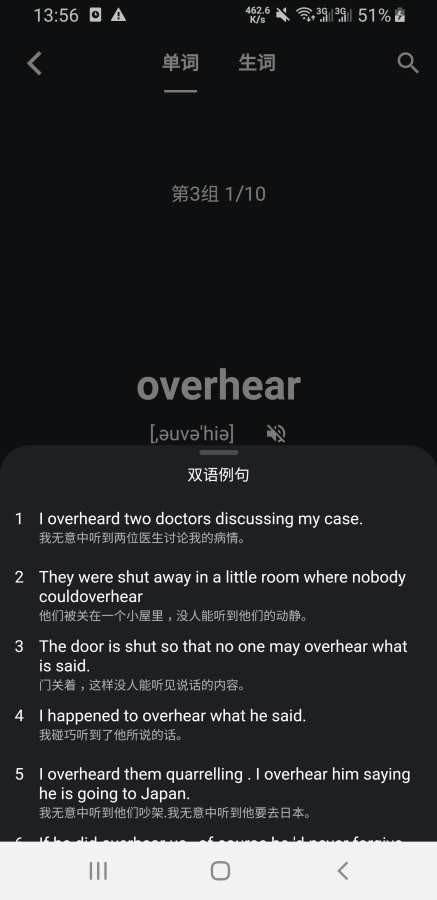Tap the muted speaker pronunciation icon
Screen dimensions: 437x900
point(276,433)
